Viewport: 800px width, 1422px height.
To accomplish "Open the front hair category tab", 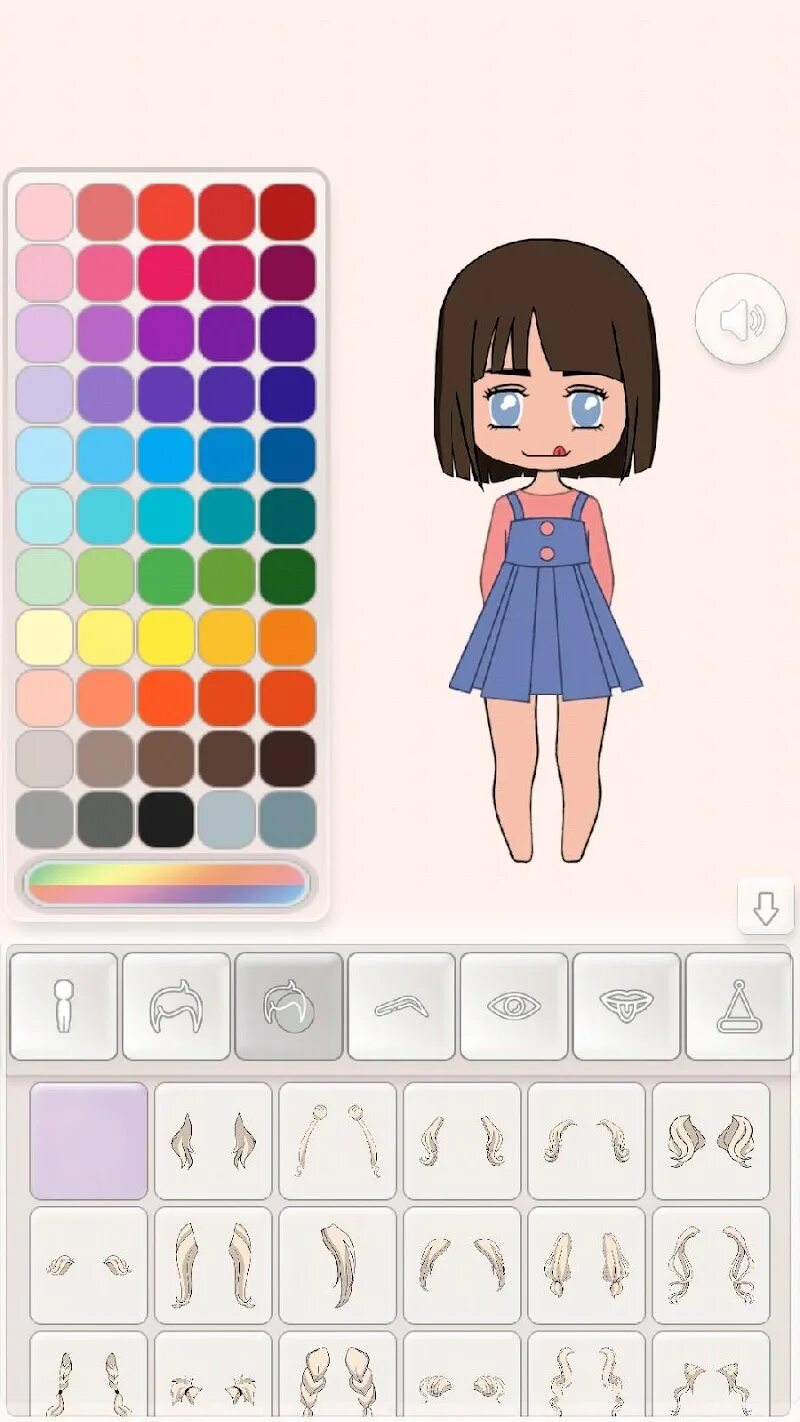I will (176, 1006).
